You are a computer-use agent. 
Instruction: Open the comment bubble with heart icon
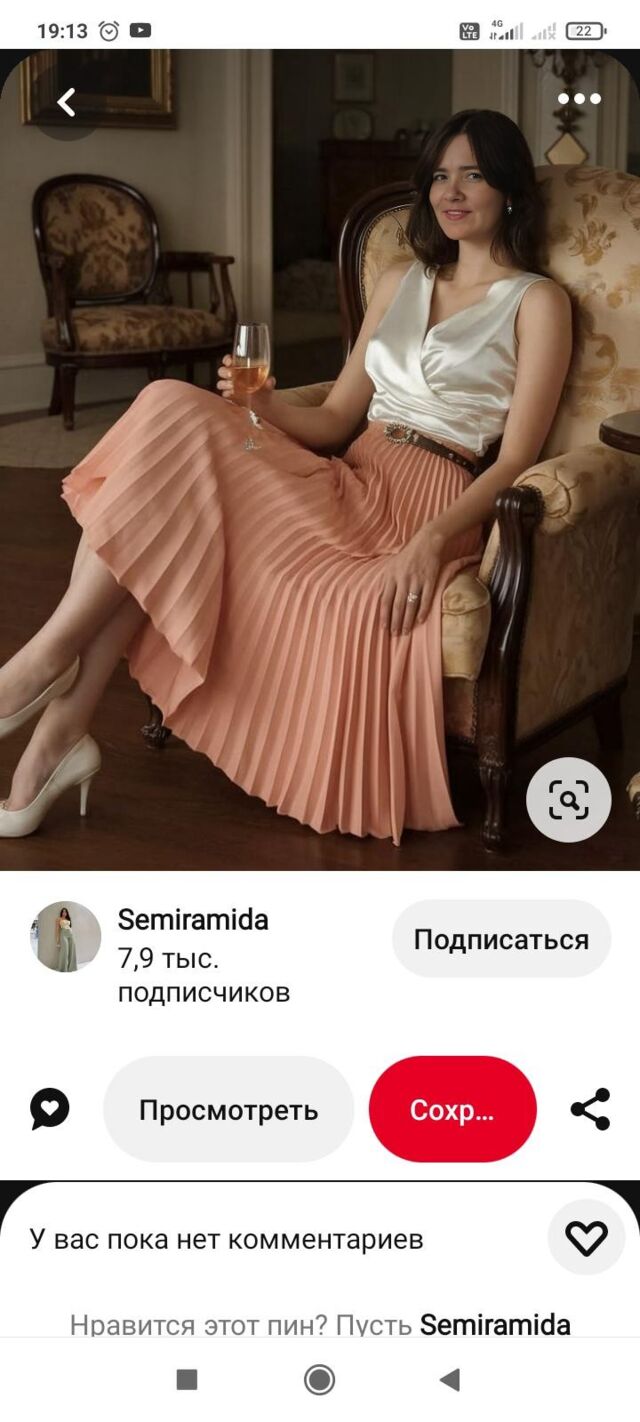[x=50, y=1110]
